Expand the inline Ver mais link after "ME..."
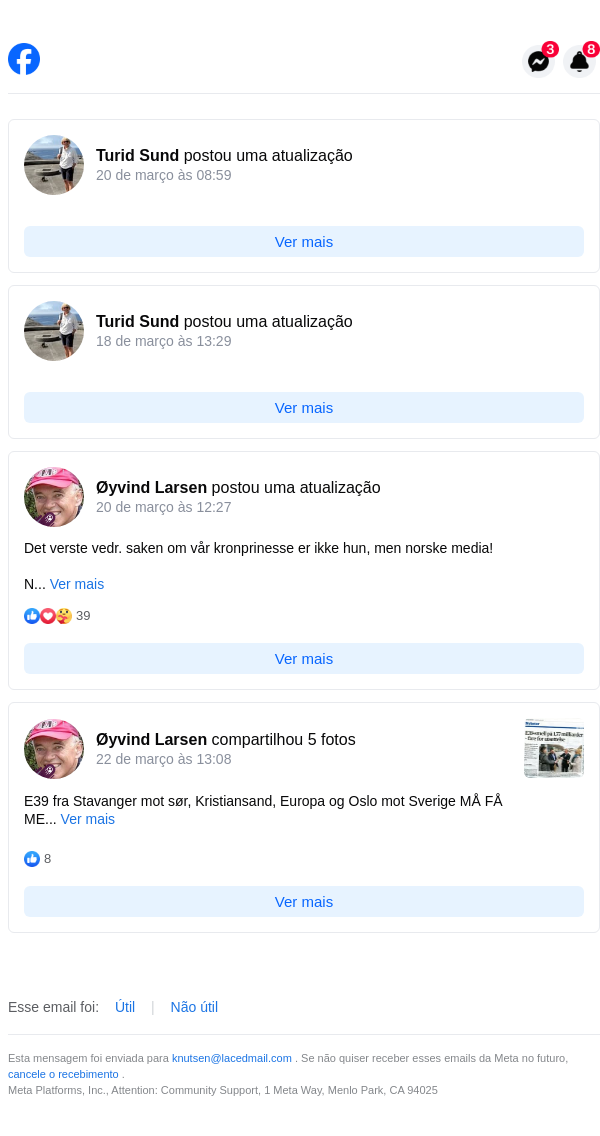Screen dimensions: 600x1136 coord(88,819)
